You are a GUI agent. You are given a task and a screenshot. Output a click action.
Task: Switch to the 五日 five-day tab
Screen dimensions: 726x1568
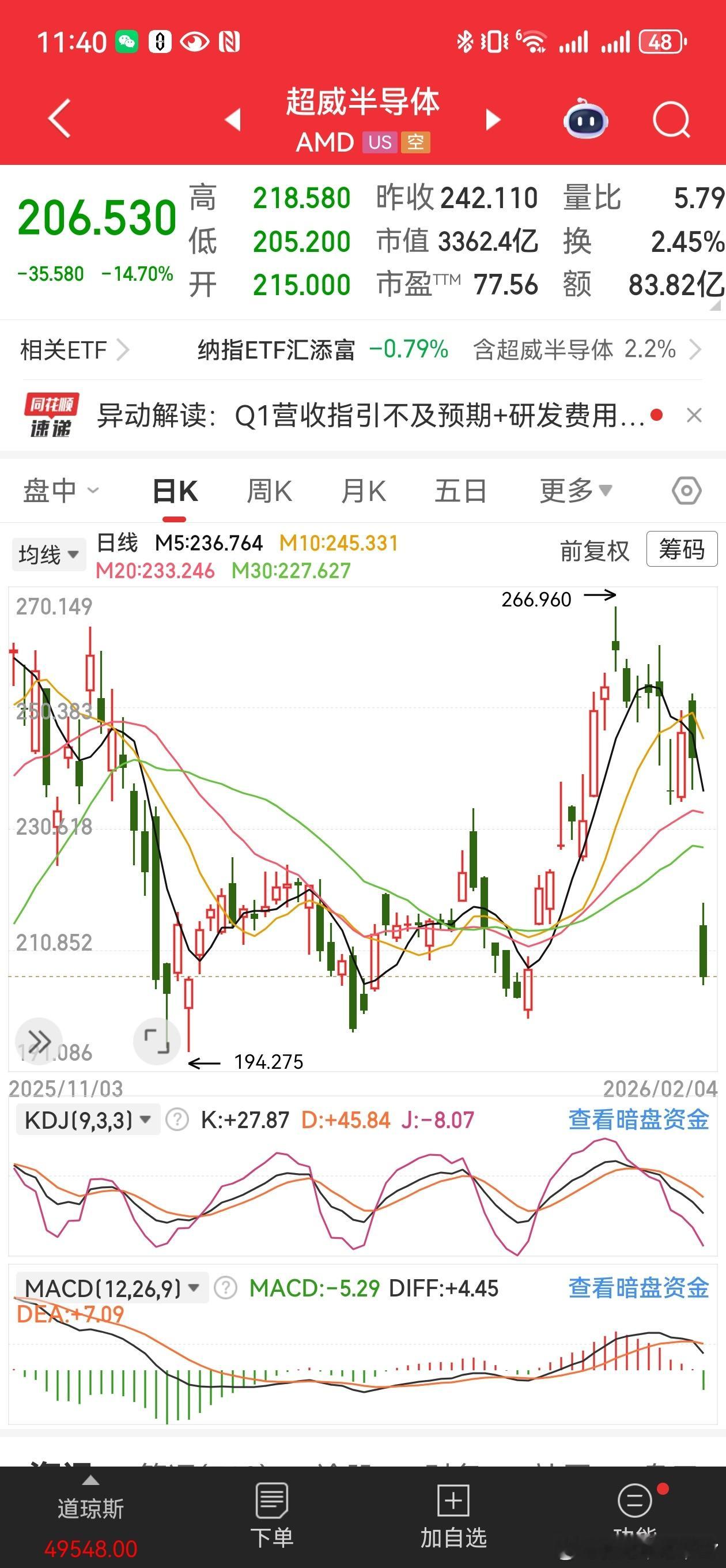pos(459,490)
